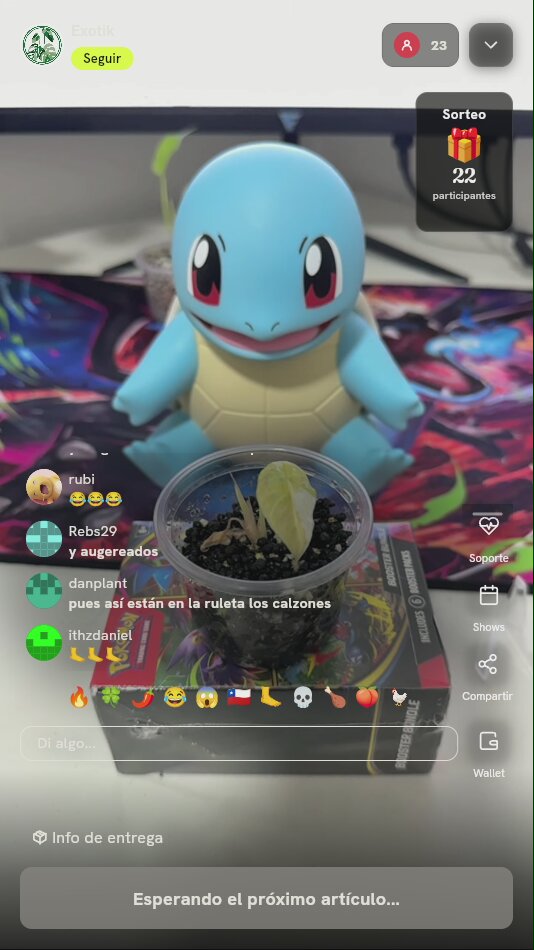Open Info de entrega delivery details
The width and height of the screenshot is (534, 950).
pos(98,838)
